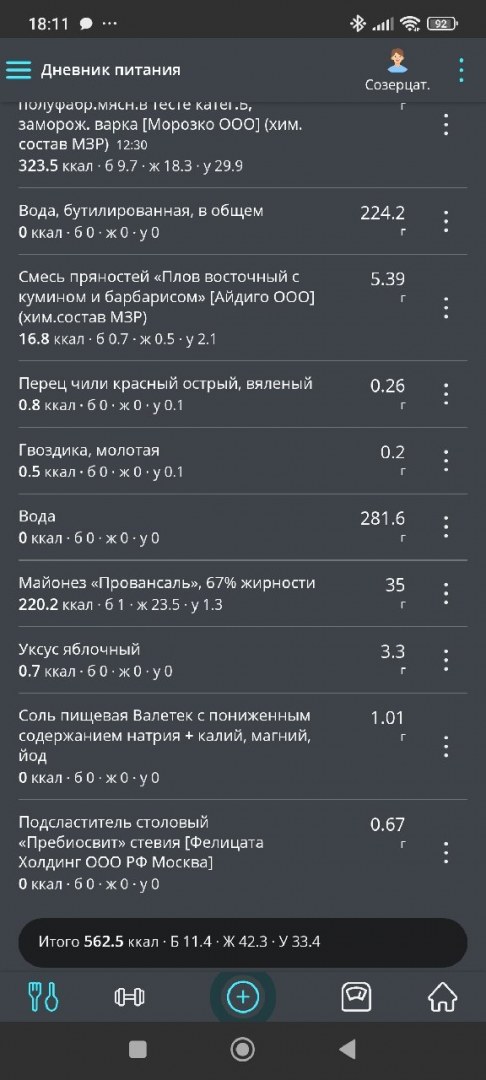This screenshot has height=1080, width=486.
Task: Open options for Смесь пряностей entry
Action: [446, 307]
